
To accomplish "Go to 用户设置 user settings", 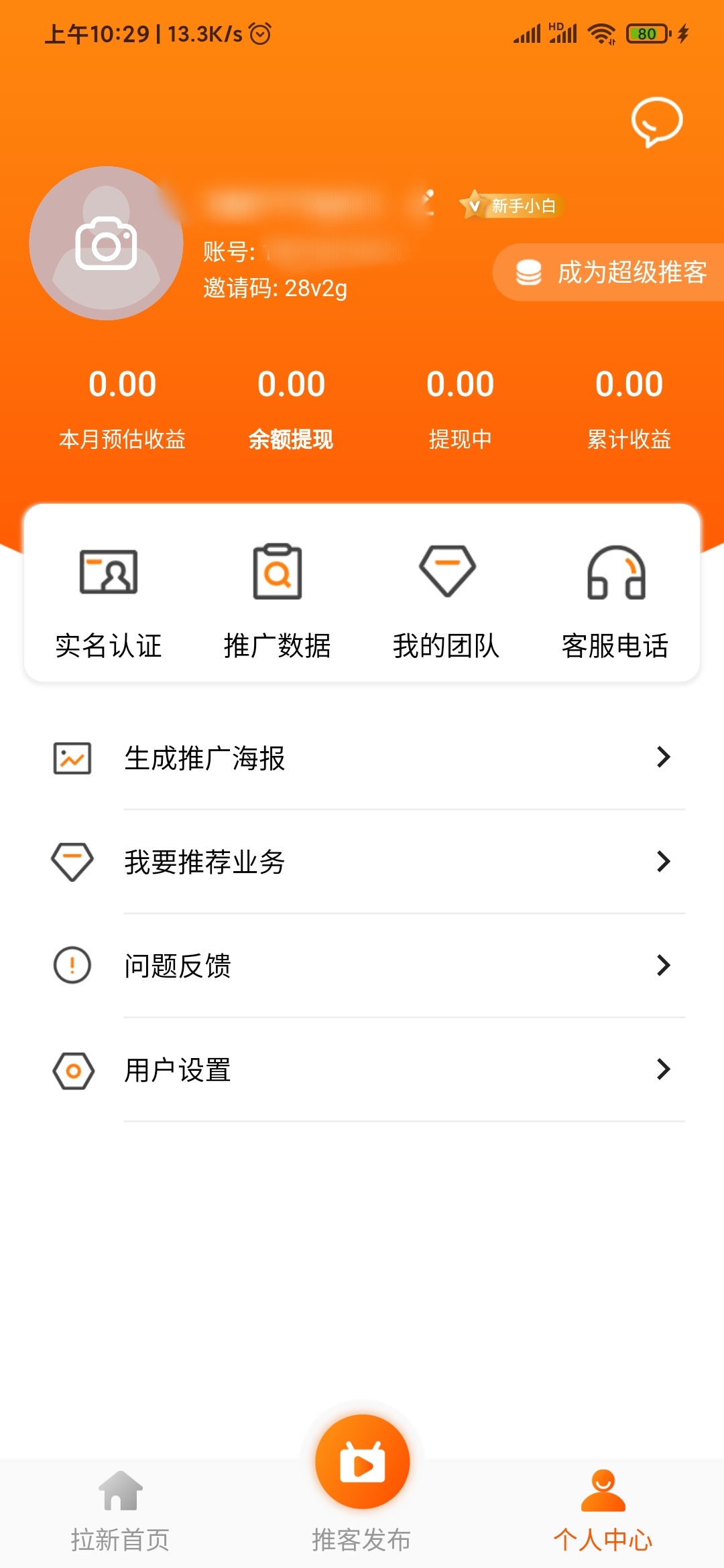I will pos(362,1069).
